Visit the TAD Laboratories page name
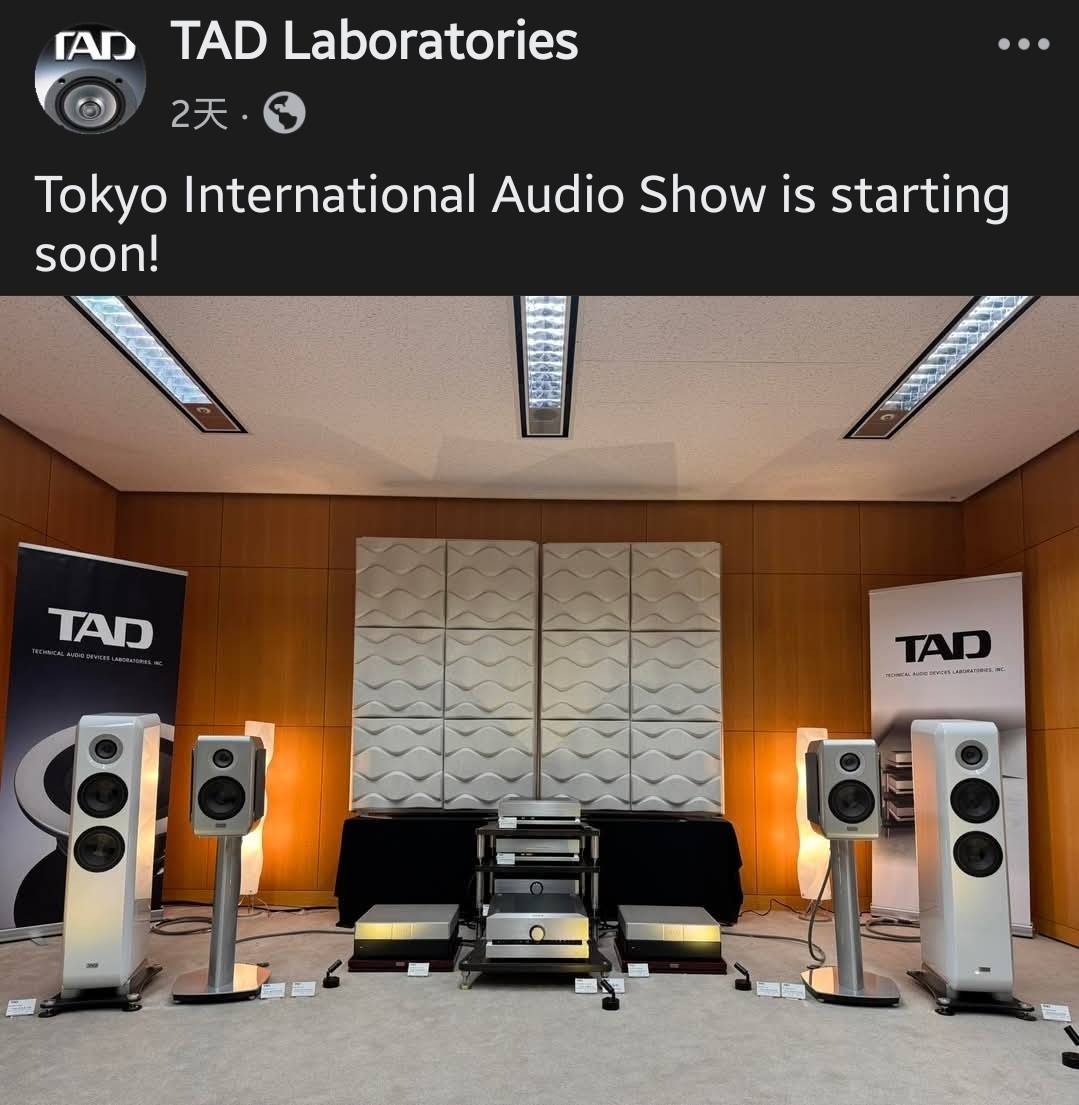 pos(374,42)
